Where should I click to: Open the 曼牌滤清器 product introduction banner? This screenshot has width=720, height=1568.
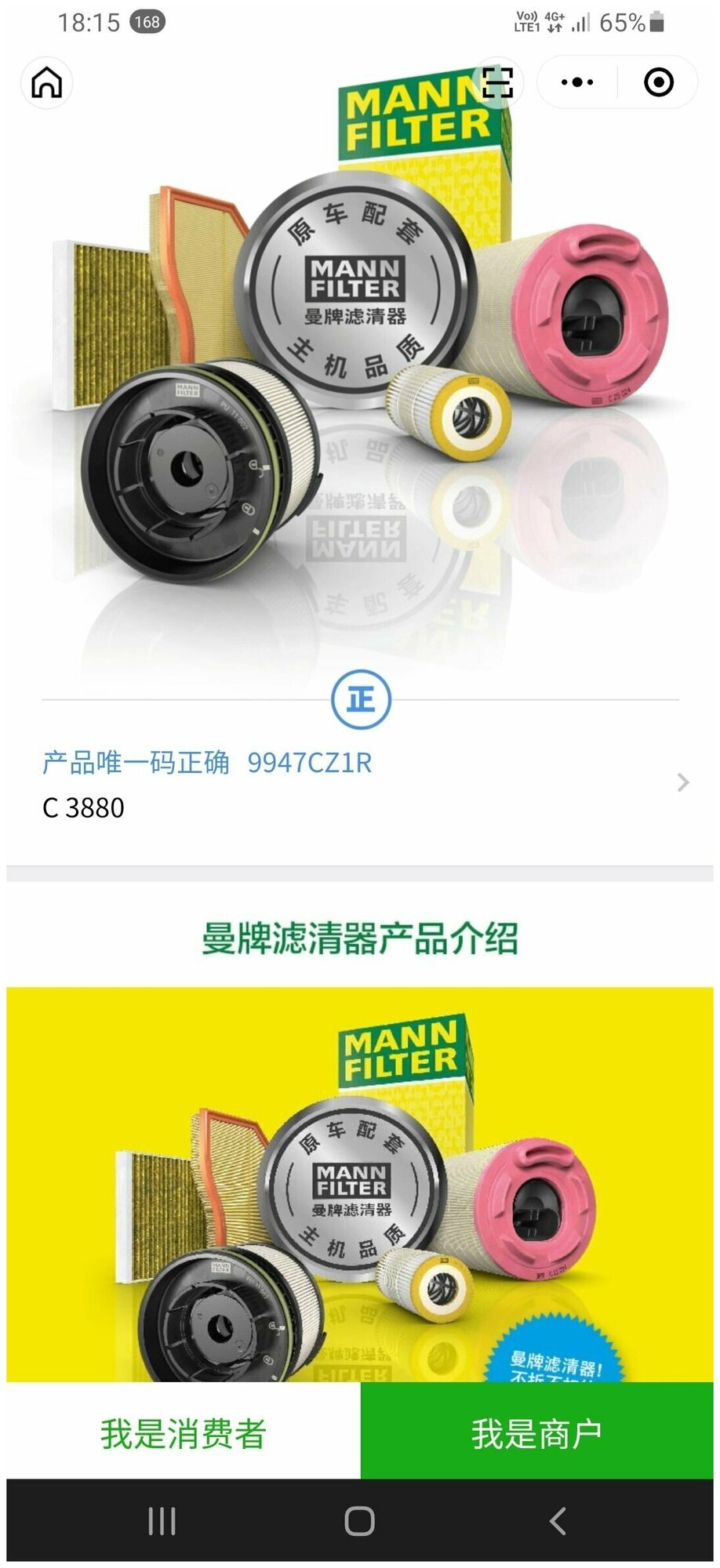tap(360, 1184)
